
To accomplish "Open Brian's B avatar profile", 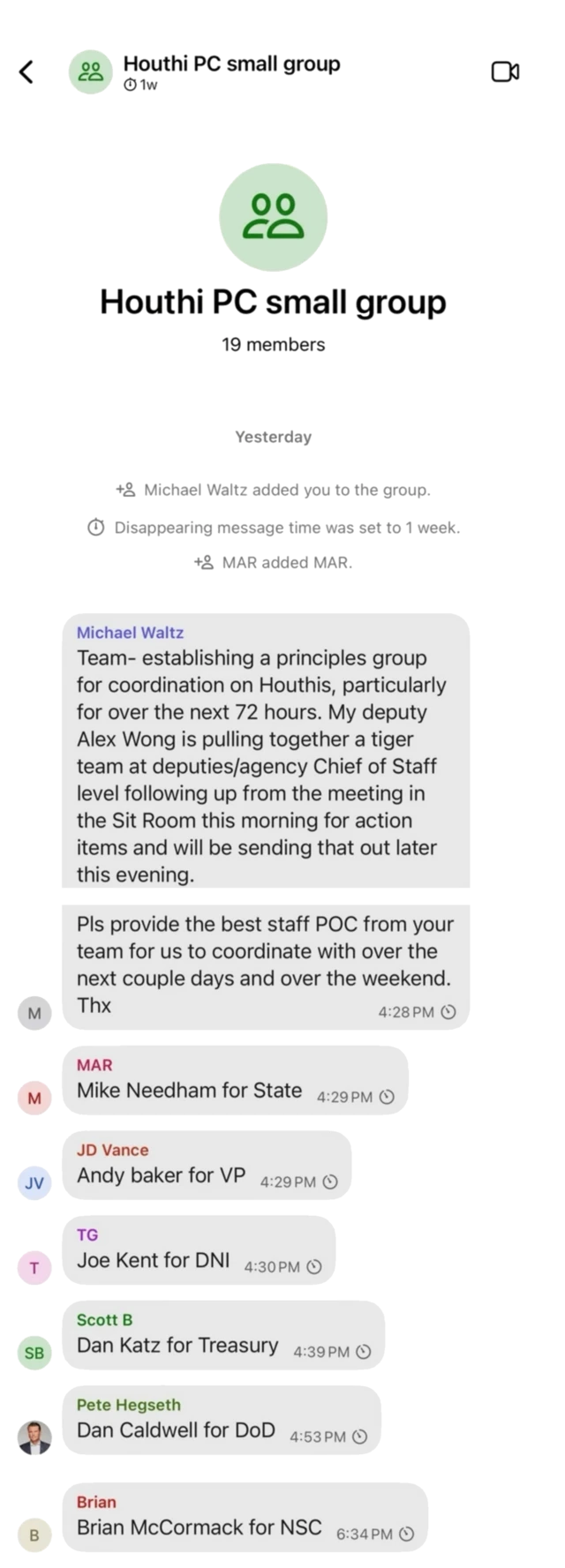I will [x=34, y=1534].
